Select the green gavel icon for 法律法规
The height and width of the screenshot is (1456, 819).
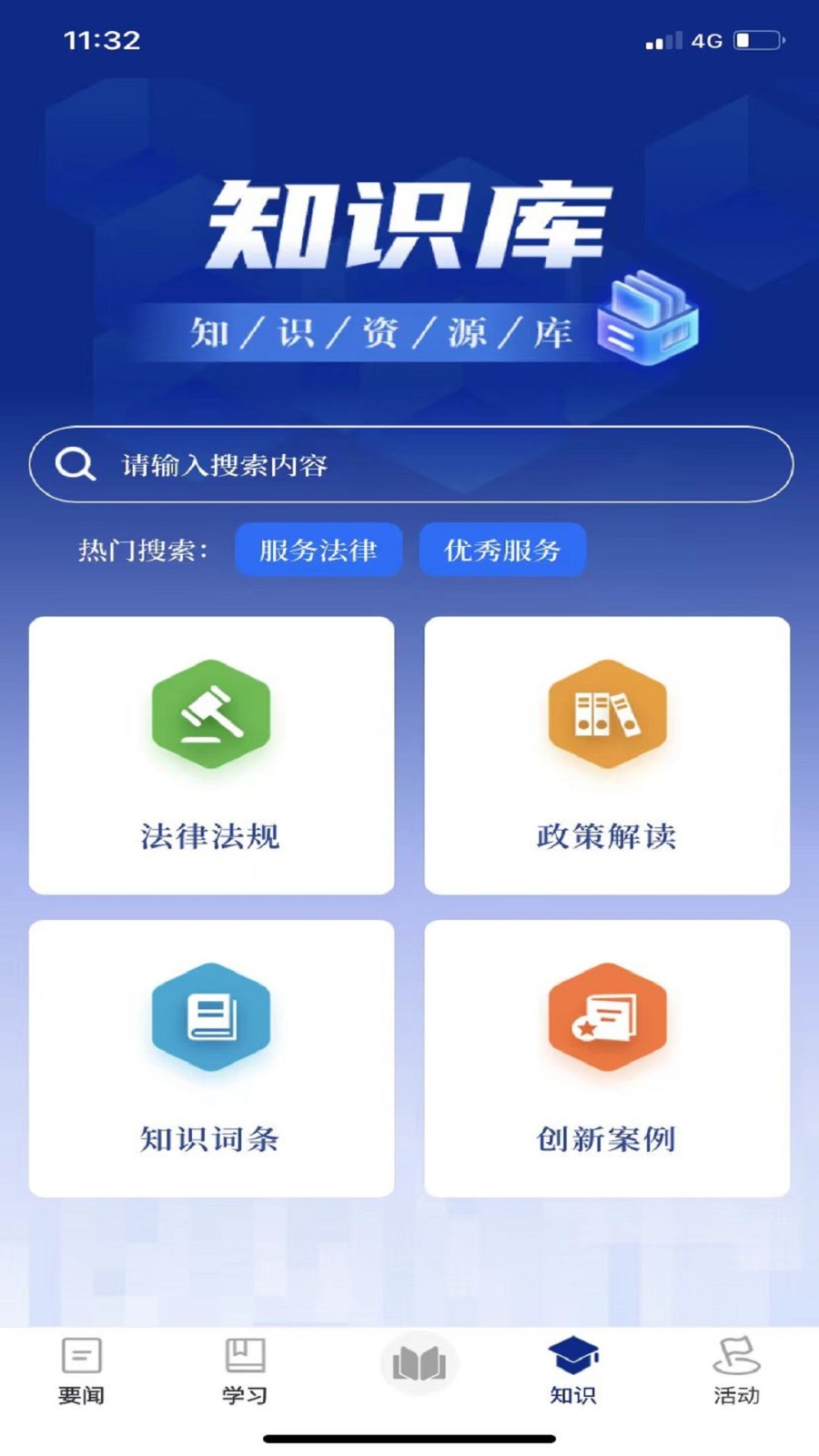click(x=211, y=715)
